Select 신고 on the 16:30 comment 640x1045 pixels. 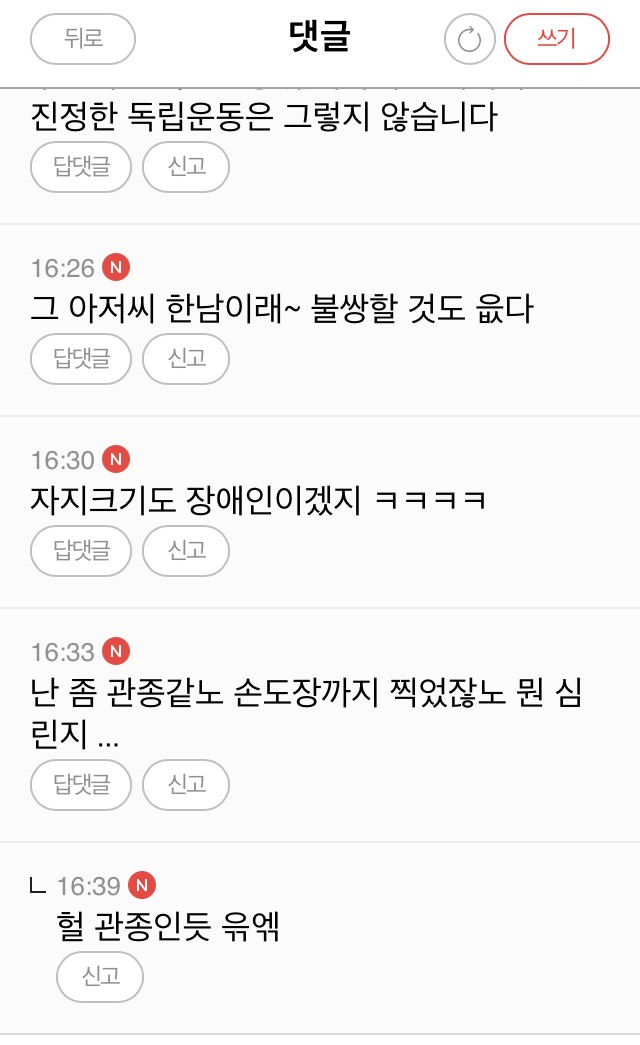[186, 551]
